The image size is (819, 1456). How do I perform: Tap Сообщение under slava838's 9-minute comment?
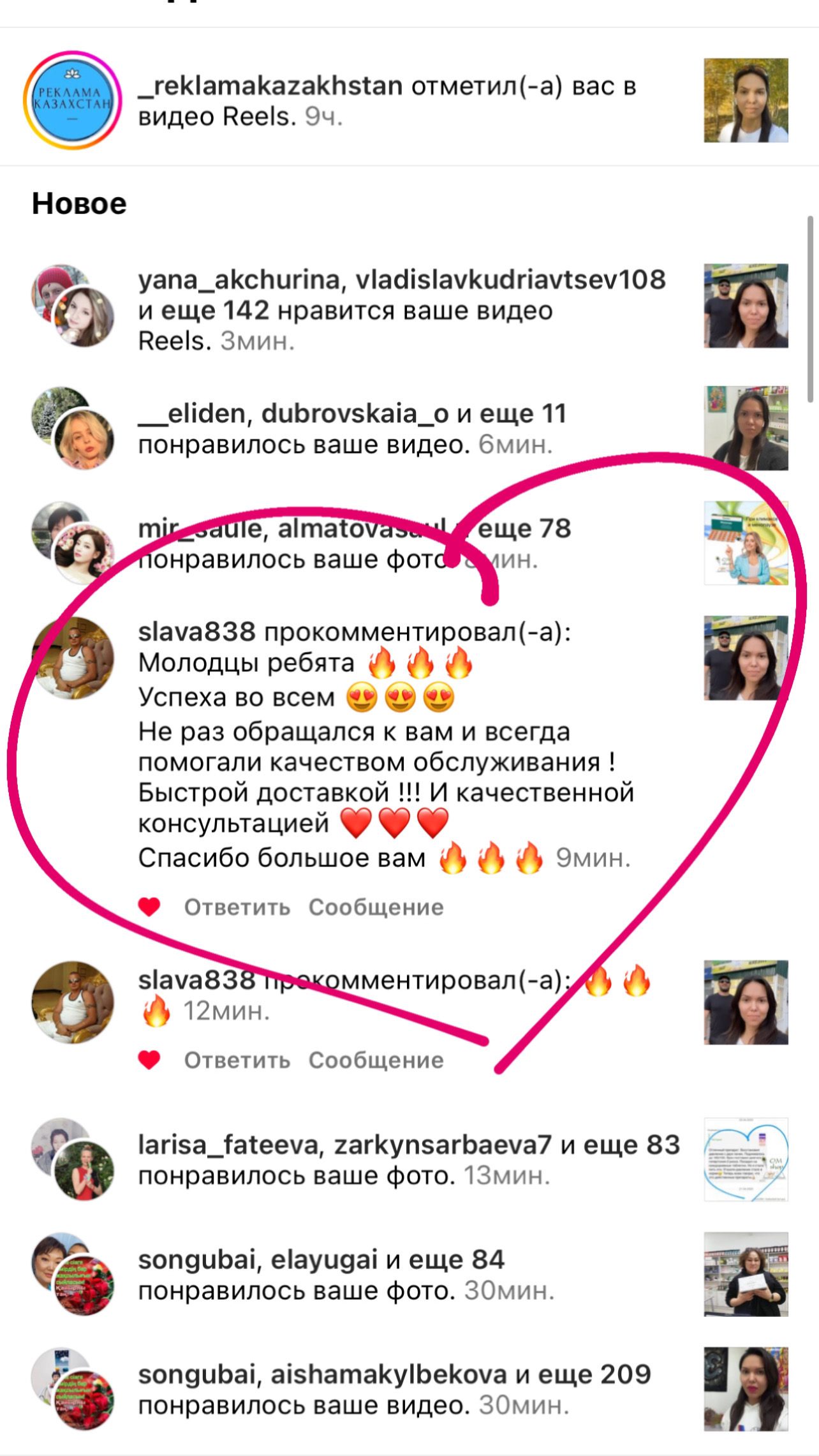[376, 907]
